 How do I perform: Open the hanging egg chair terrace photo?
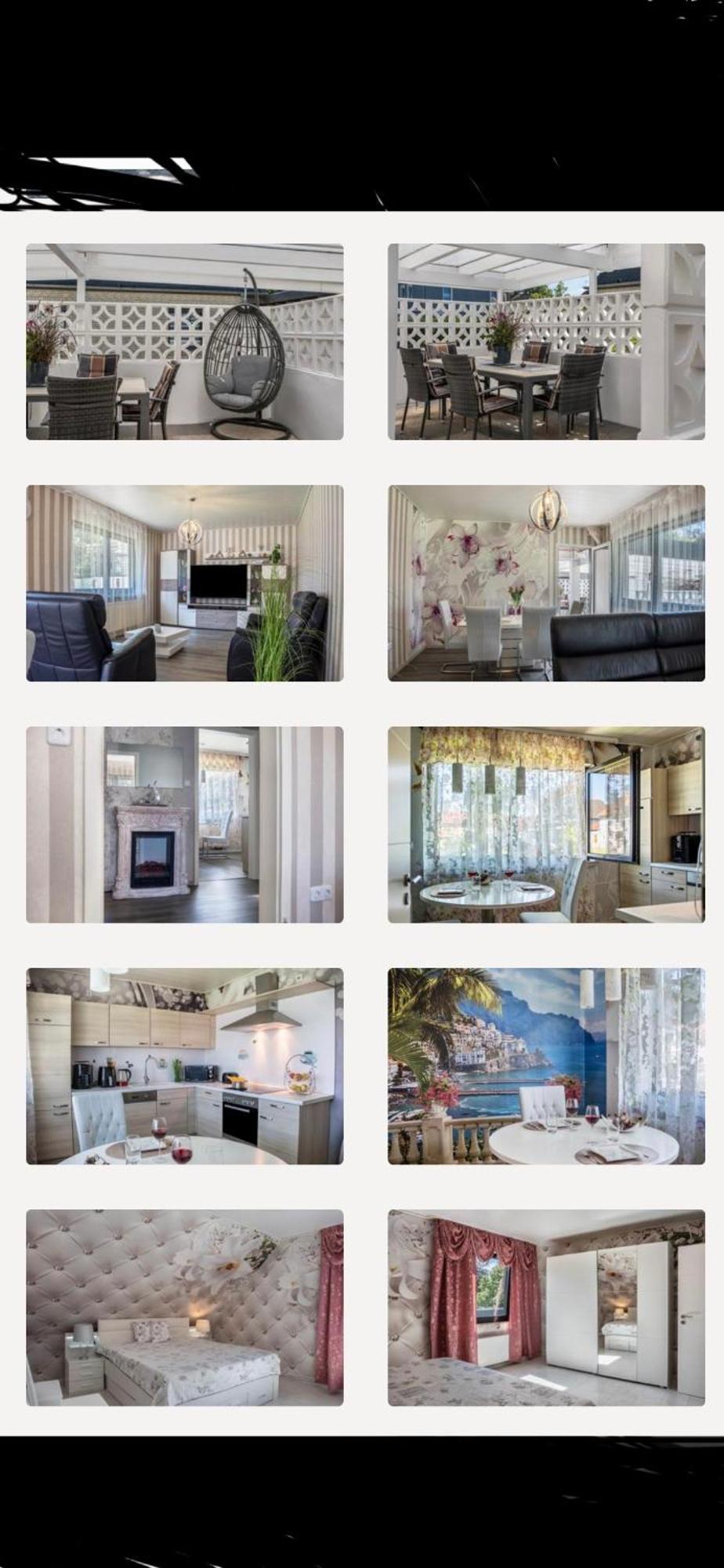185,342
